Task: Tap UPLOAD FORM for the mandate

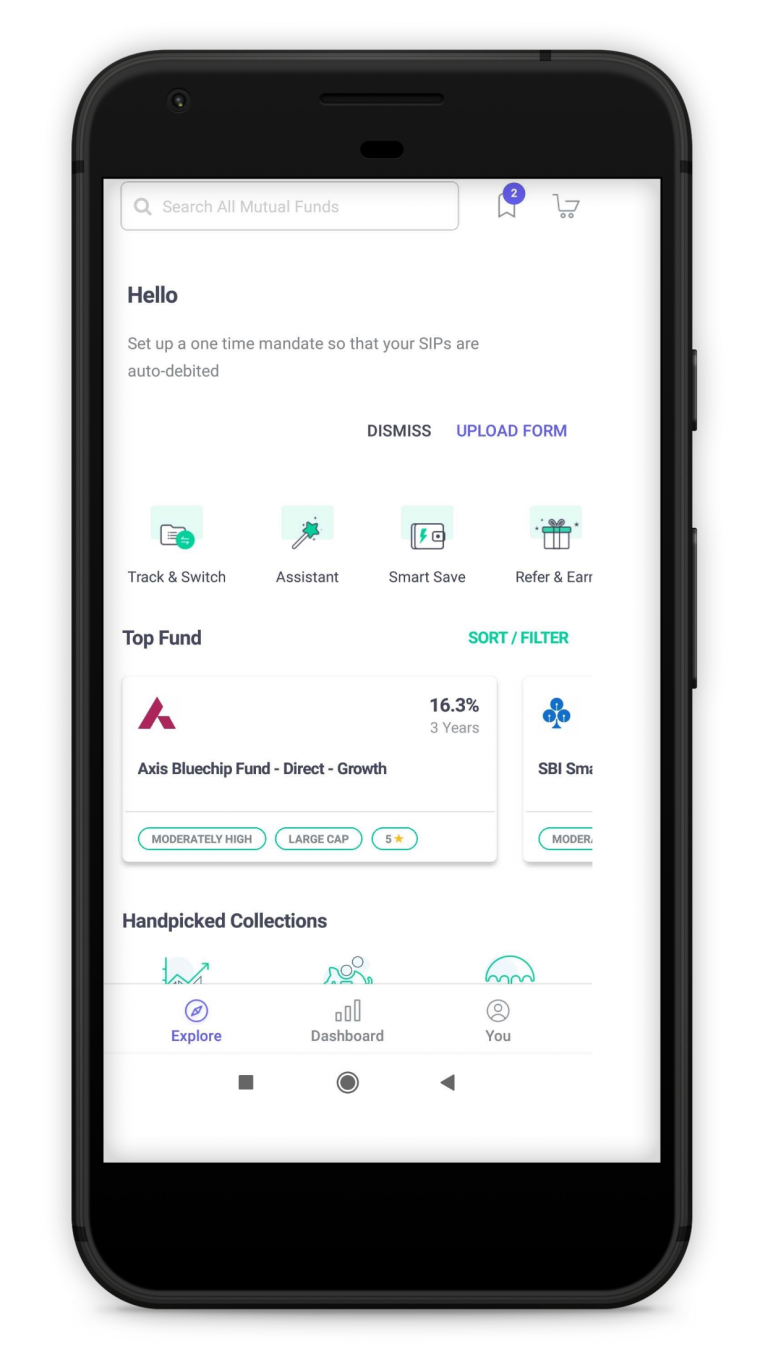Action: pyautogui.click(x=511, y=431)
